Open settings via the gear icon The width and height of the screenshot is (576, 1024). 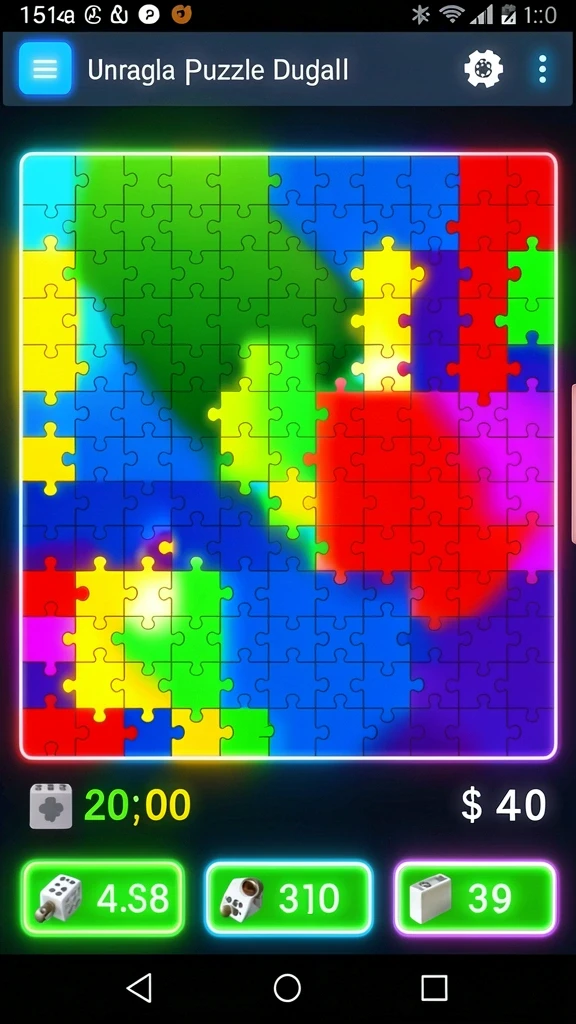point(483,68)
